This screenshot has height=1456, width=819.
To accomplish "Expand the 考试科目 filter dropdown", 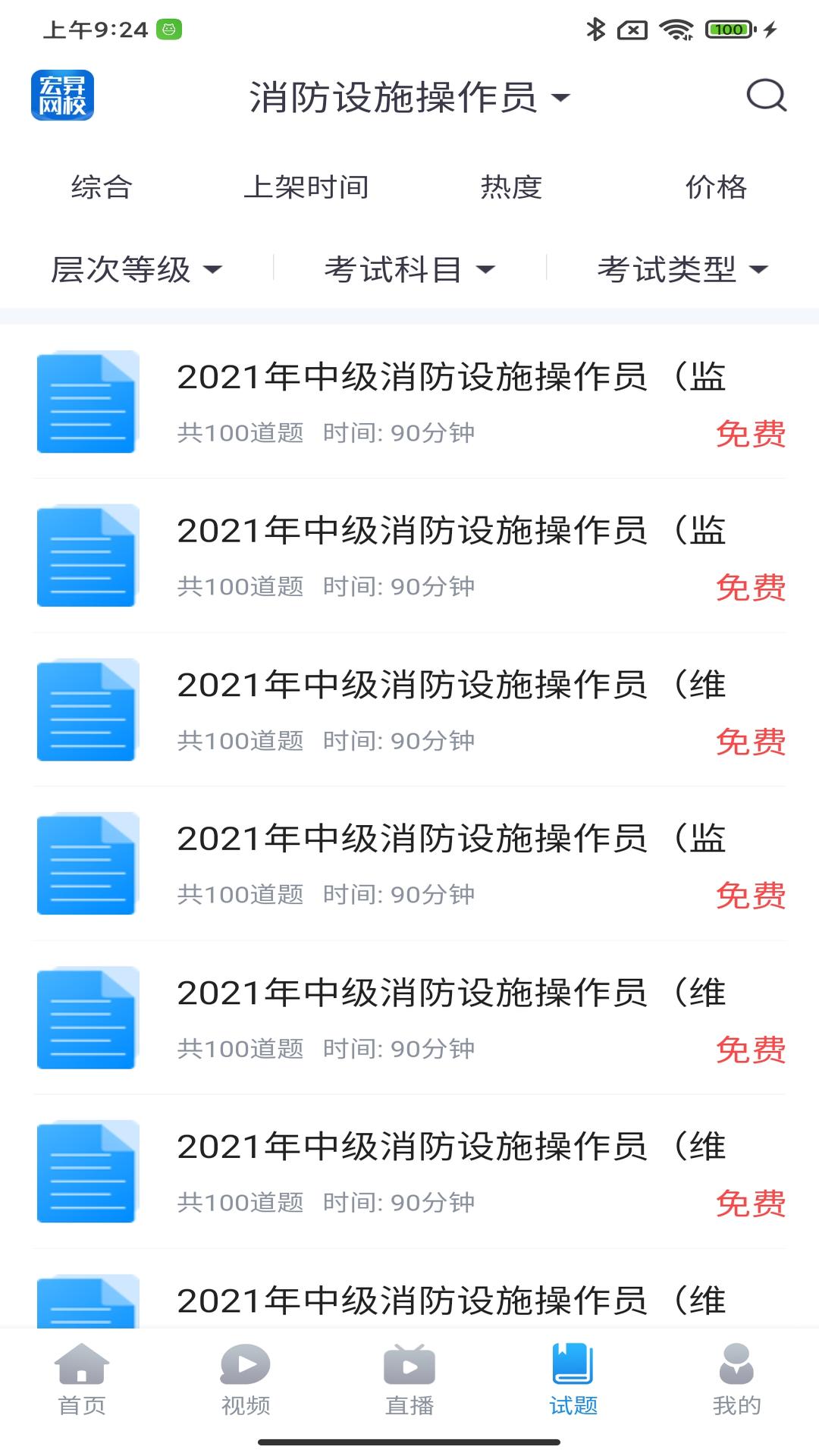I will [409, 269].
